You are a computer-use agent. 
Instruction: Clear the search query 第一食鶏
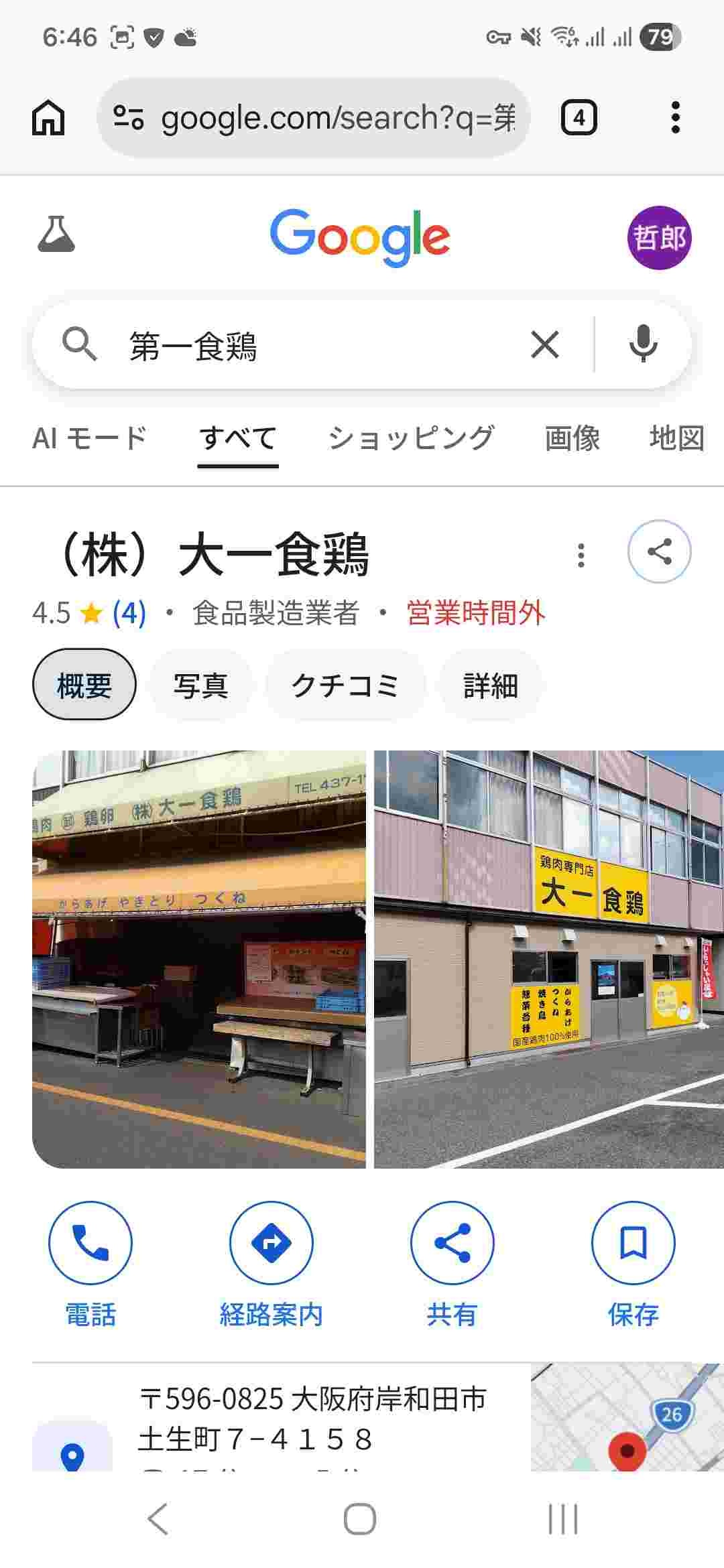point(544,346)
